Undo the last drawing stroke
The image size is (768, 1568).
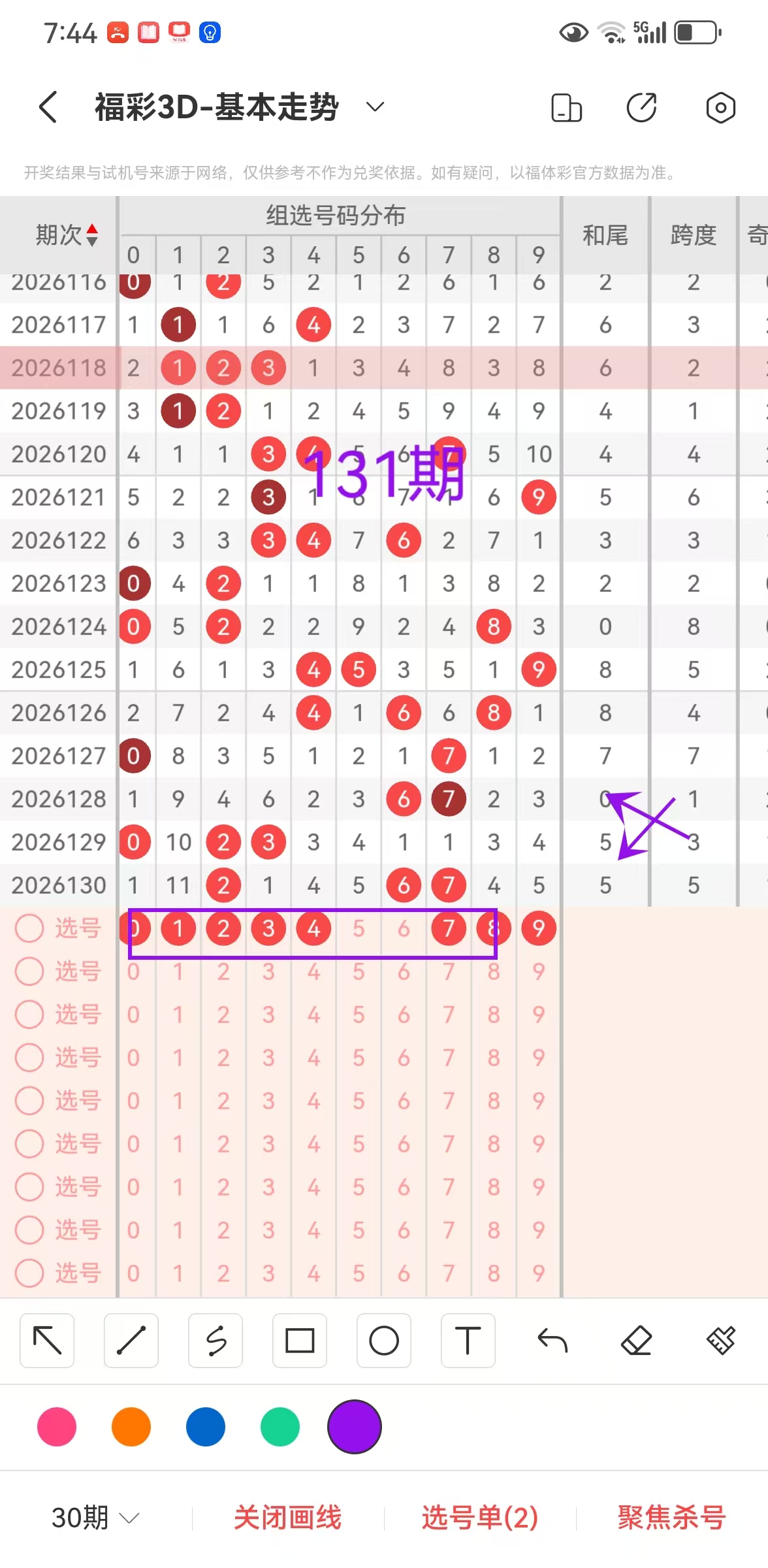[x=552, y=1341]
